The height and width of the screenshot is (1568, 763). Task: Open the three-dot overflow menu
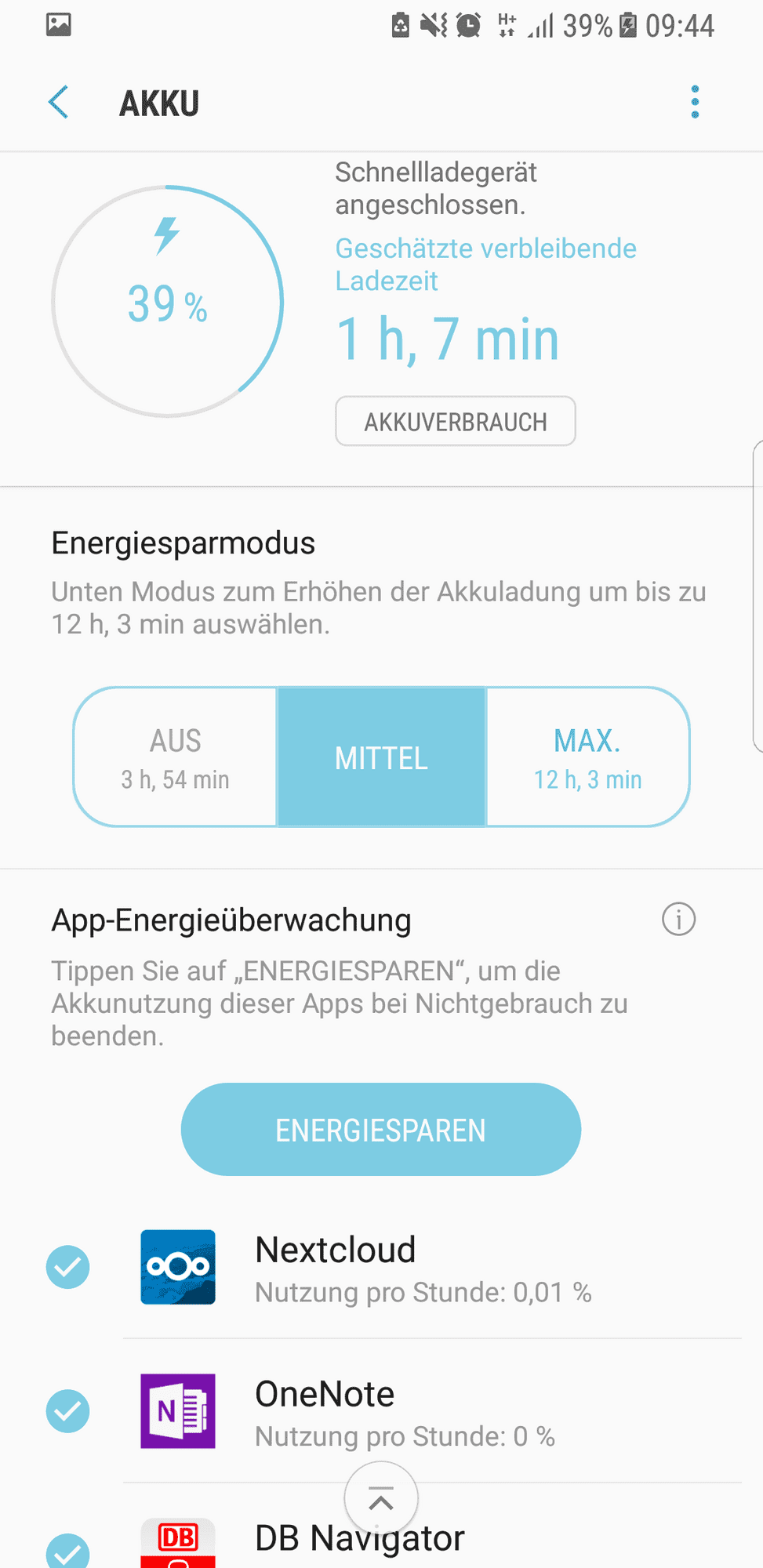point(695,103)
